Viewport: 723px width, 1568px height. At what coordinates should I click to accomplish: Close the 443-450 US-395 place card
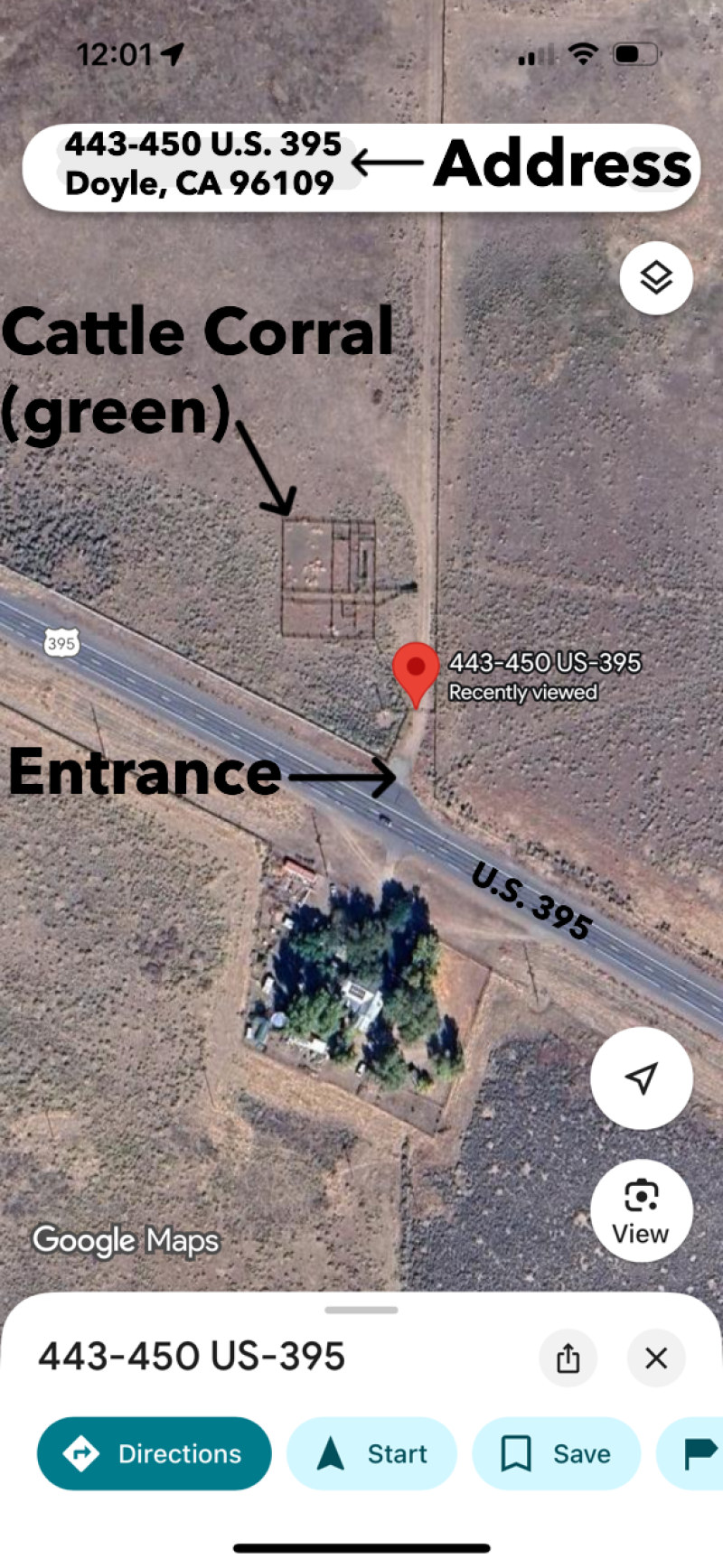pyautogui.click(x=656, y=1358)
